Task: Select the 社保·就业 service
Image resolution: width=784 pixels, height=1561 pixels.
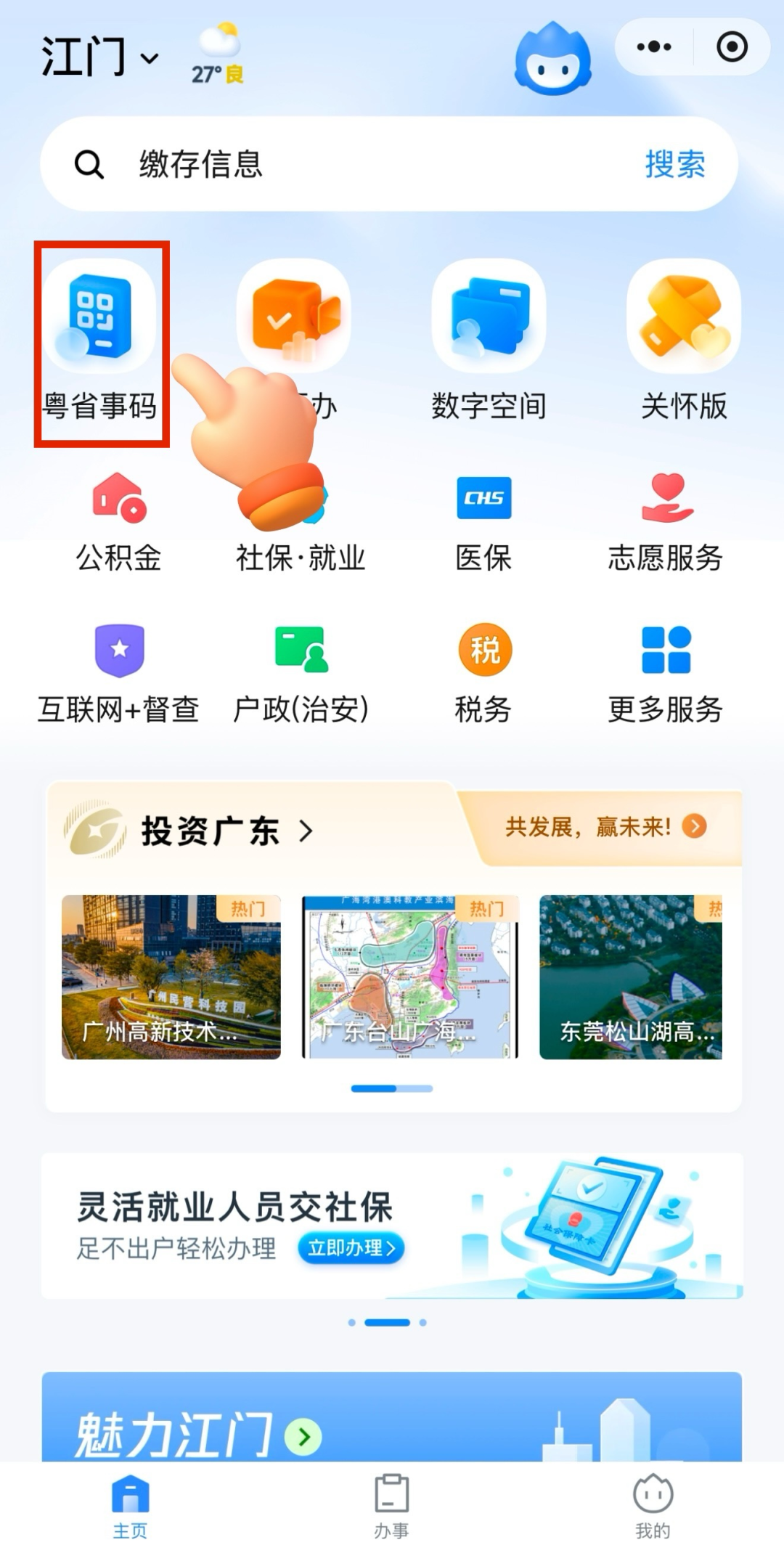Action: (x=301, y=508)
